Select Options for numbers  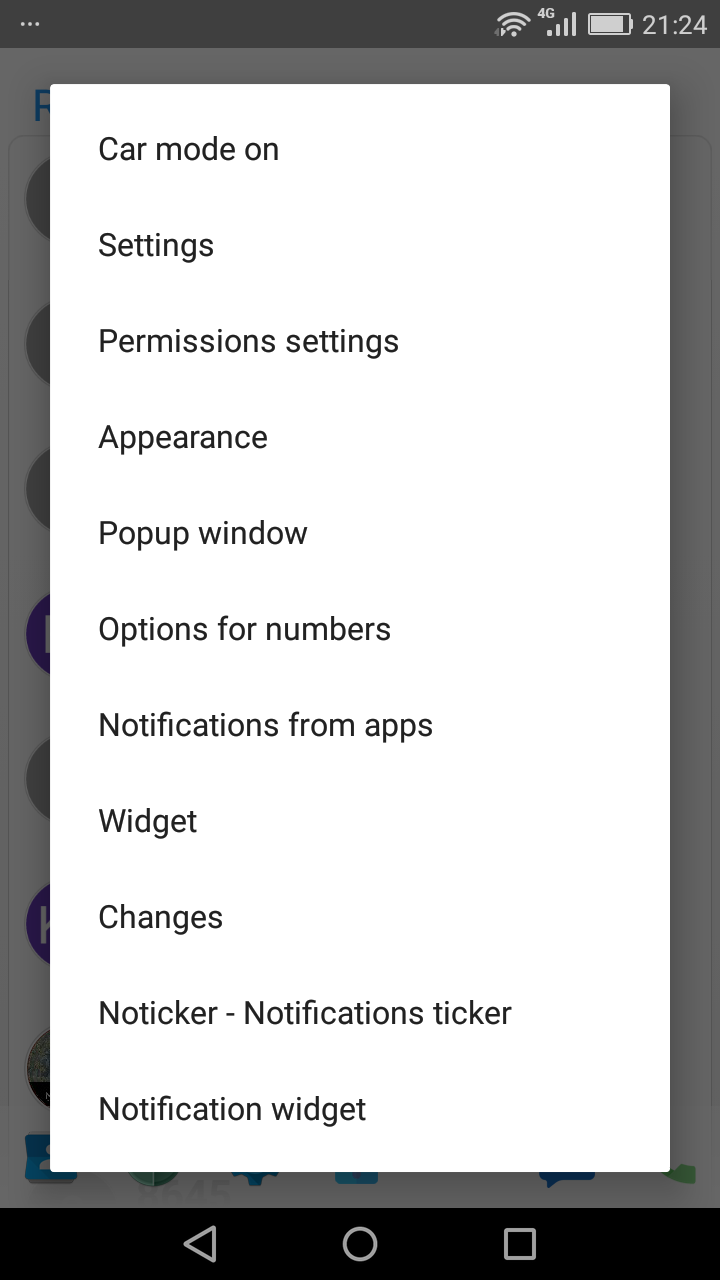coord(244,629)
